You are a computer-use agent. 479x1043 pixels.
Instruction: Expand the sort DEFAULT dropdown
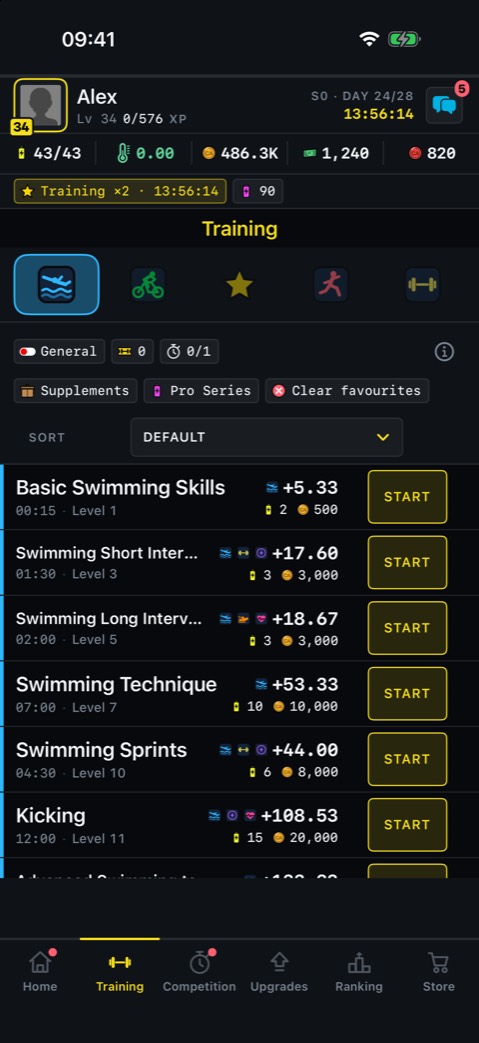[266, 437]
